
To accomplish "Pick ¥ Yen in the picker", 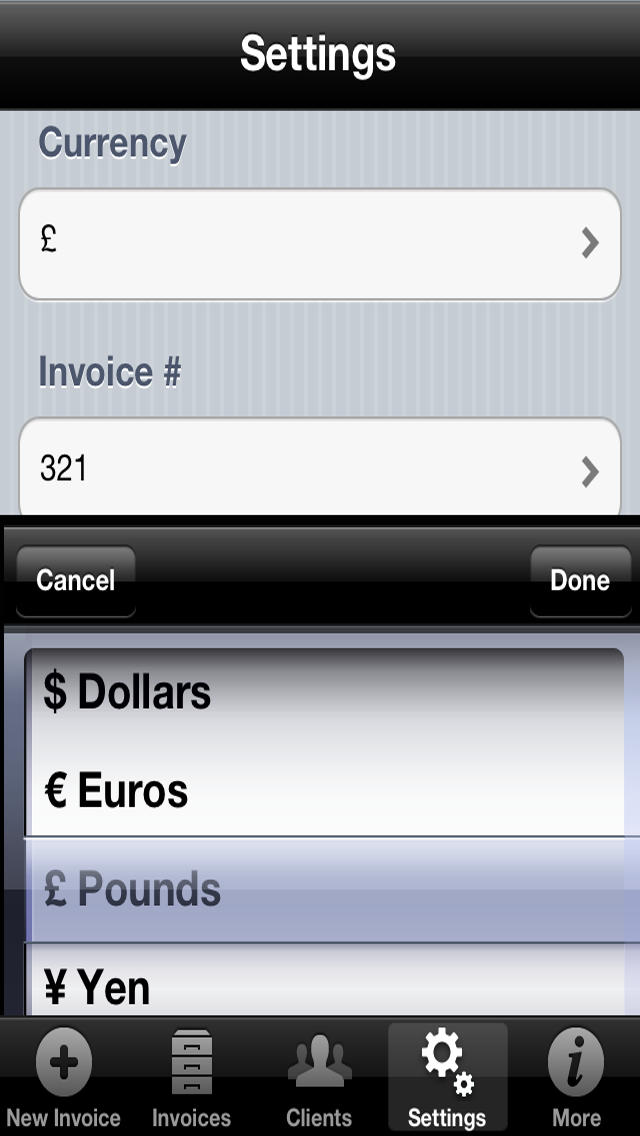I will click(x=98, y=988).
